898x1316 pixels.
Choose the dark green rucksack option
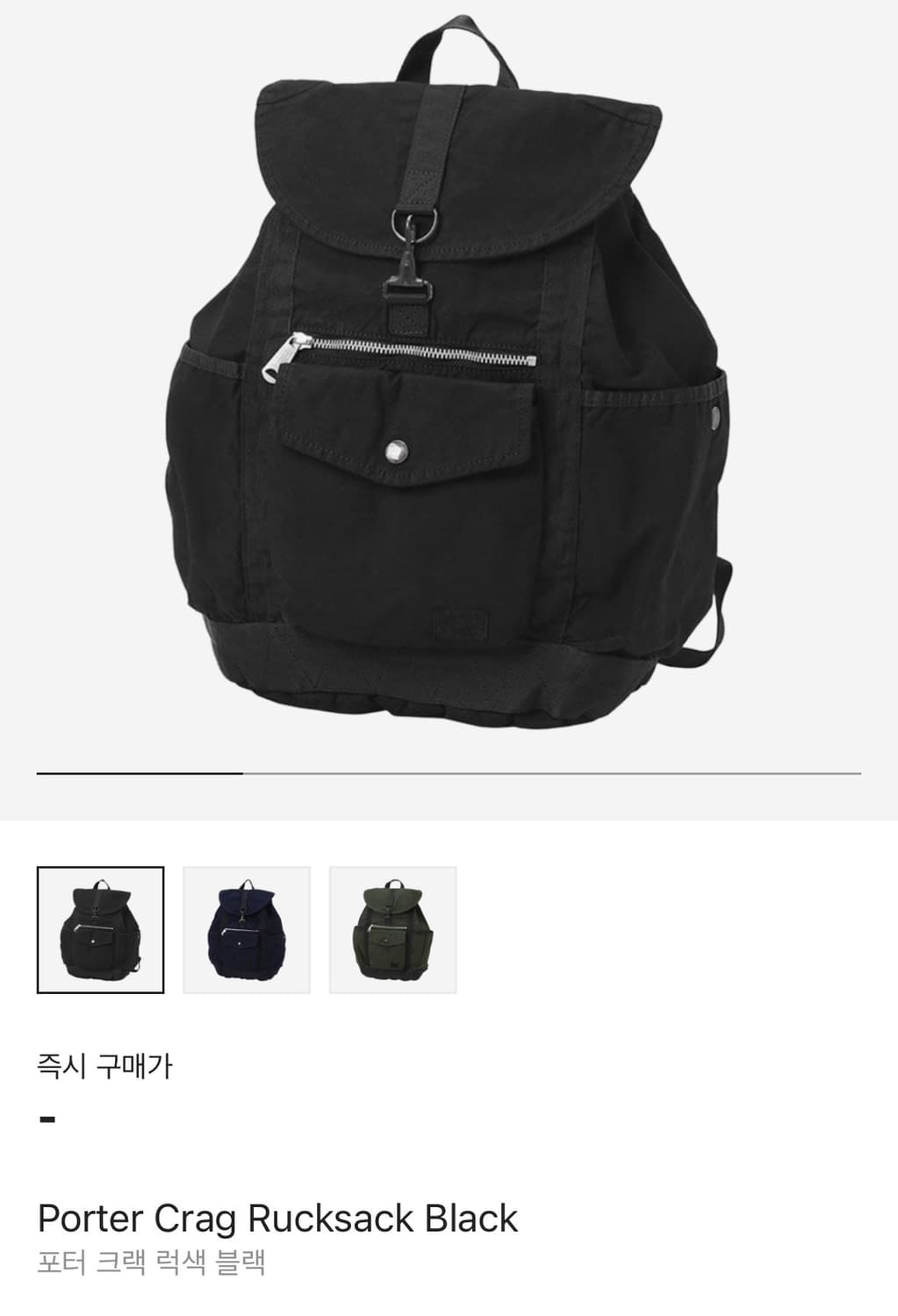pyautogui.click(x=392, y=929)
